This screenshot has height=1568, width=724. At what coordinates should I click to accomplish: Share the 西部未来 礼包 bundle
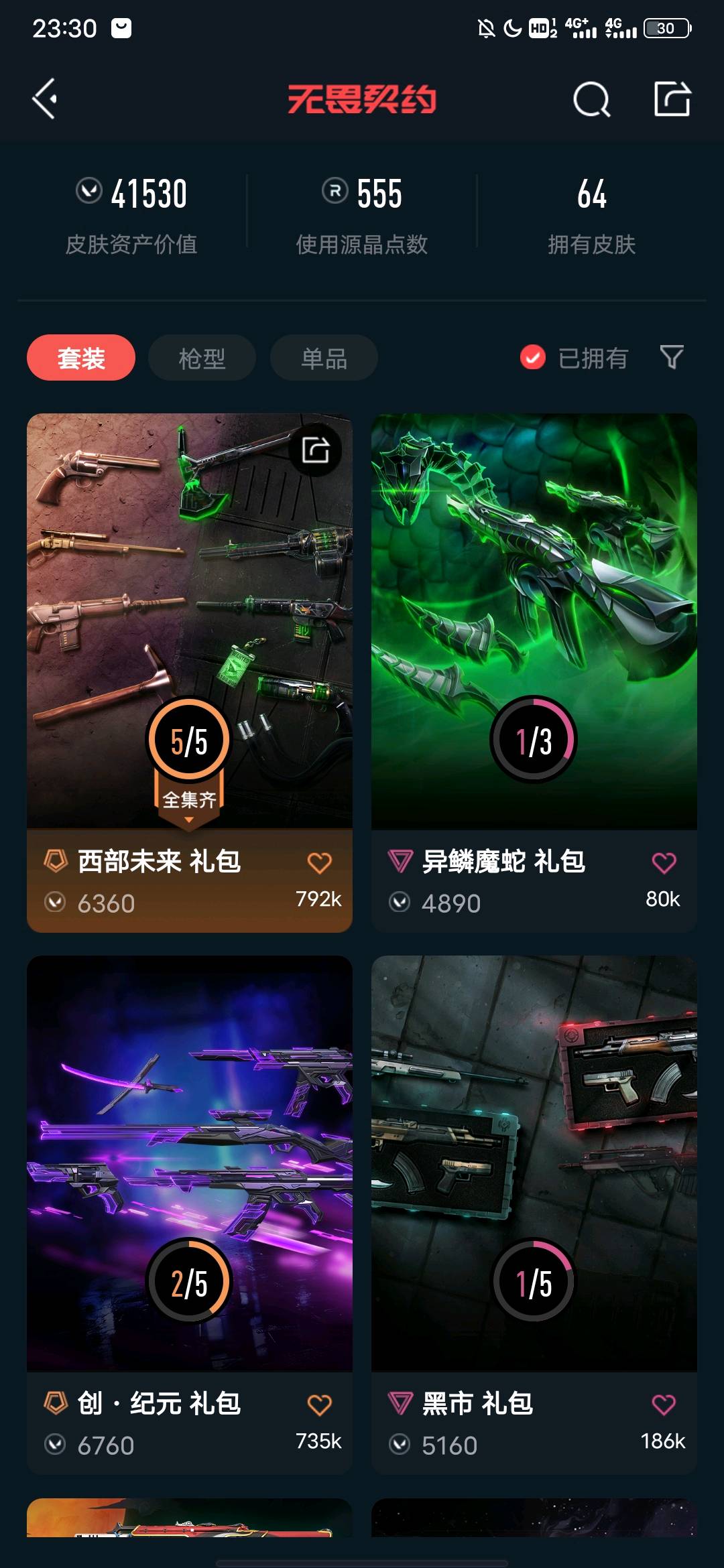pyautogui.click(x=316, y=450)
